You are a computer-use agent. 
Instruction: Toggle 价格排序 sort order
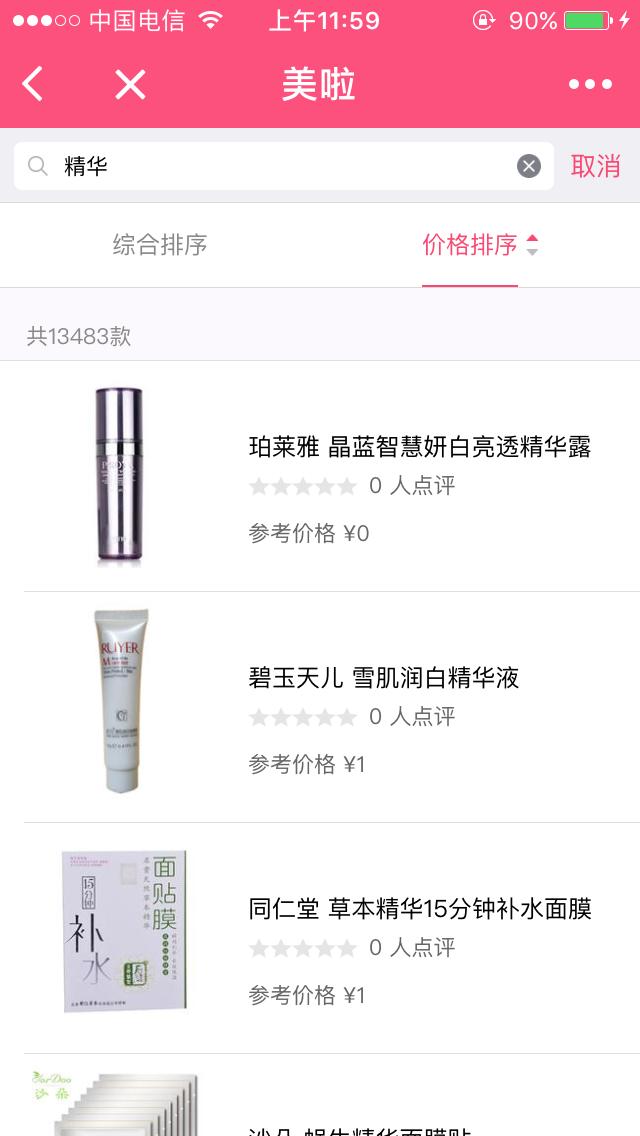[480, 245]
